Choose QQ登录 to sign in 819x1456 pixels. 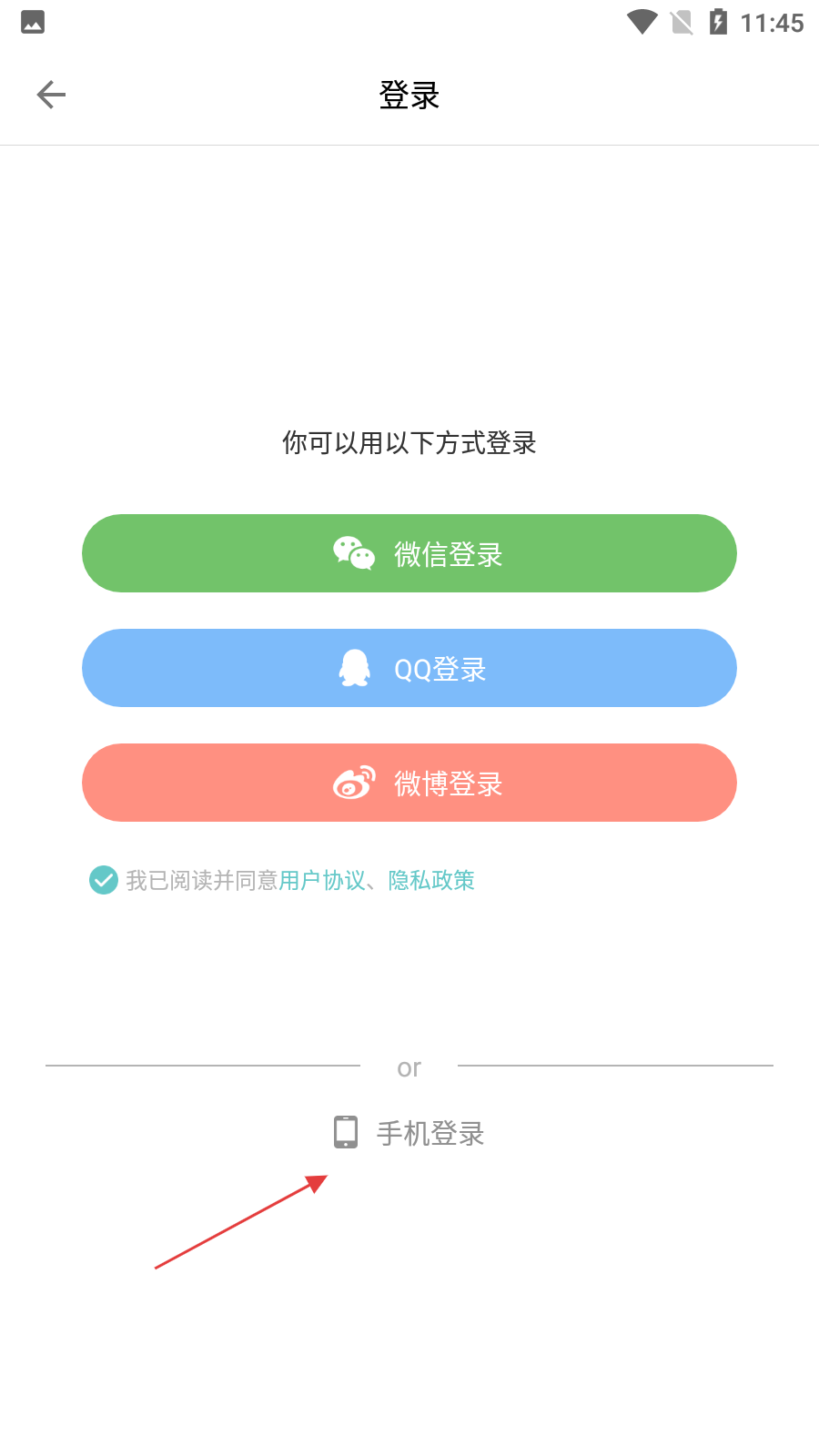point(409,668)
